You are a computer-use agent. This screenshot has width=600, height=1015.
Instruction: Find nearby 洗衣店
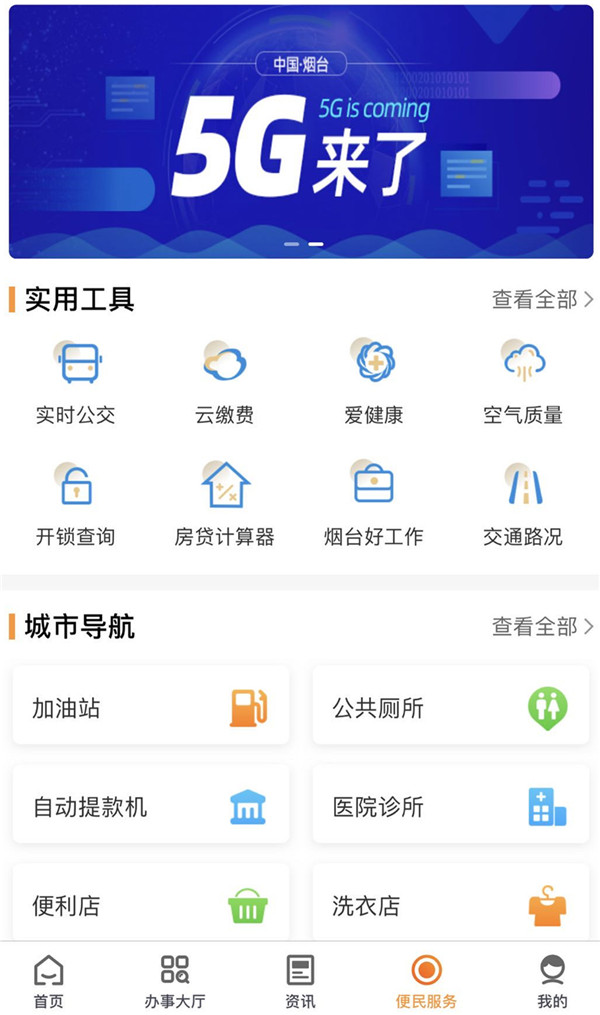(451, 904)
